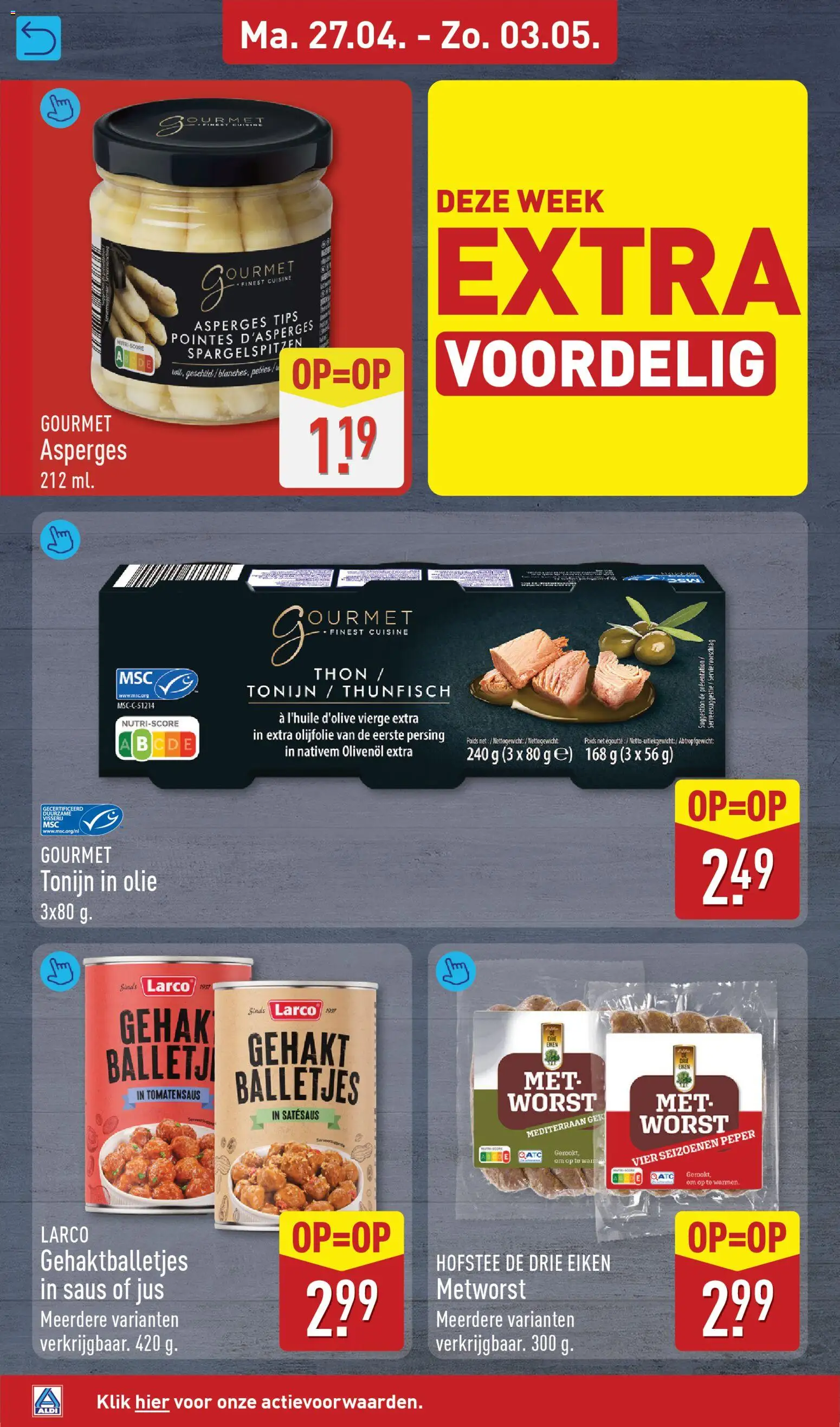The image size is (840, 1427).
Task: Open the 'hier' link for actievoorwaarden
Action: (x=152, y=1402)
